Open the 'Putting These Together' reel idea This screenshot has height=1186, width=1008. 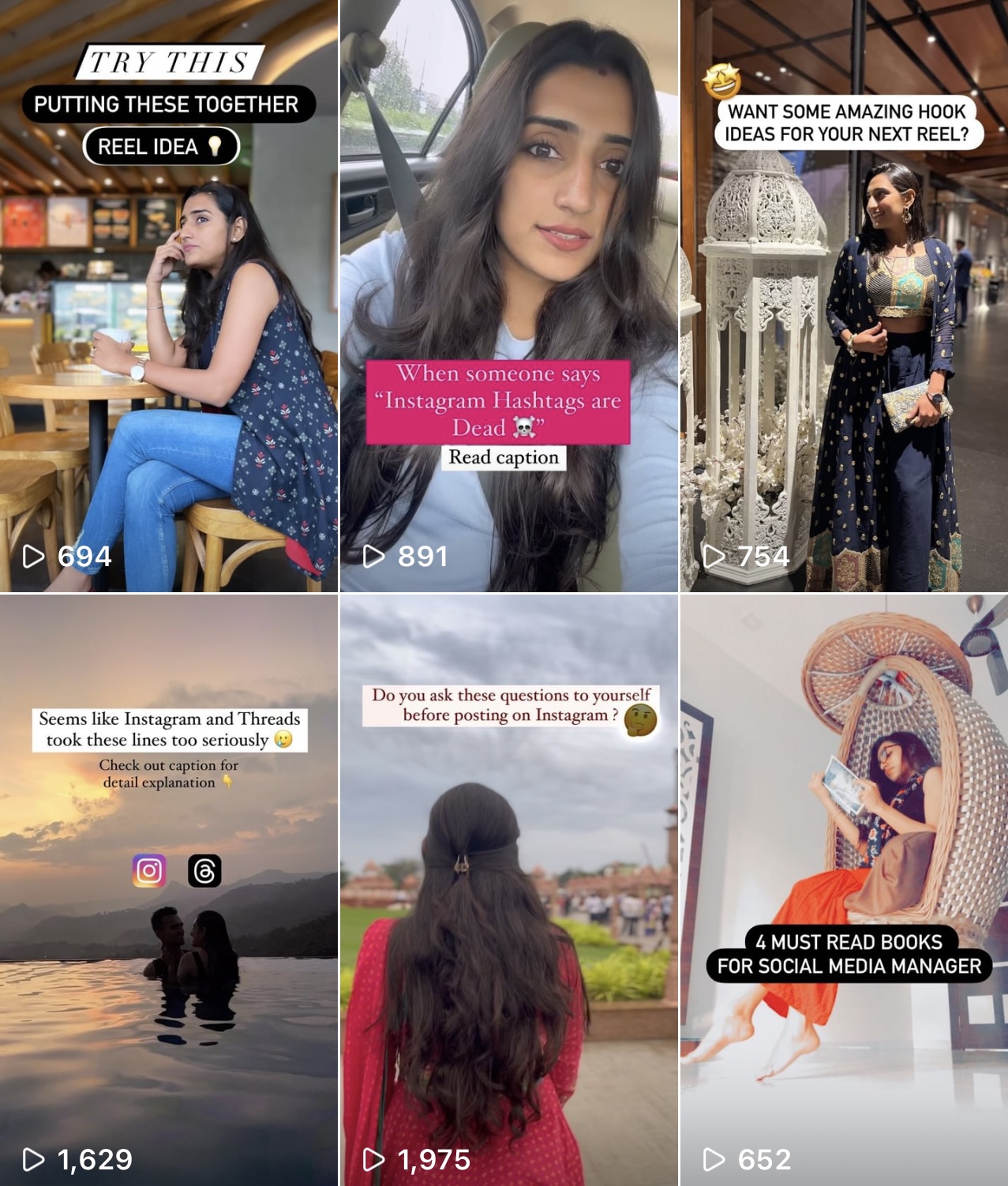169,296
